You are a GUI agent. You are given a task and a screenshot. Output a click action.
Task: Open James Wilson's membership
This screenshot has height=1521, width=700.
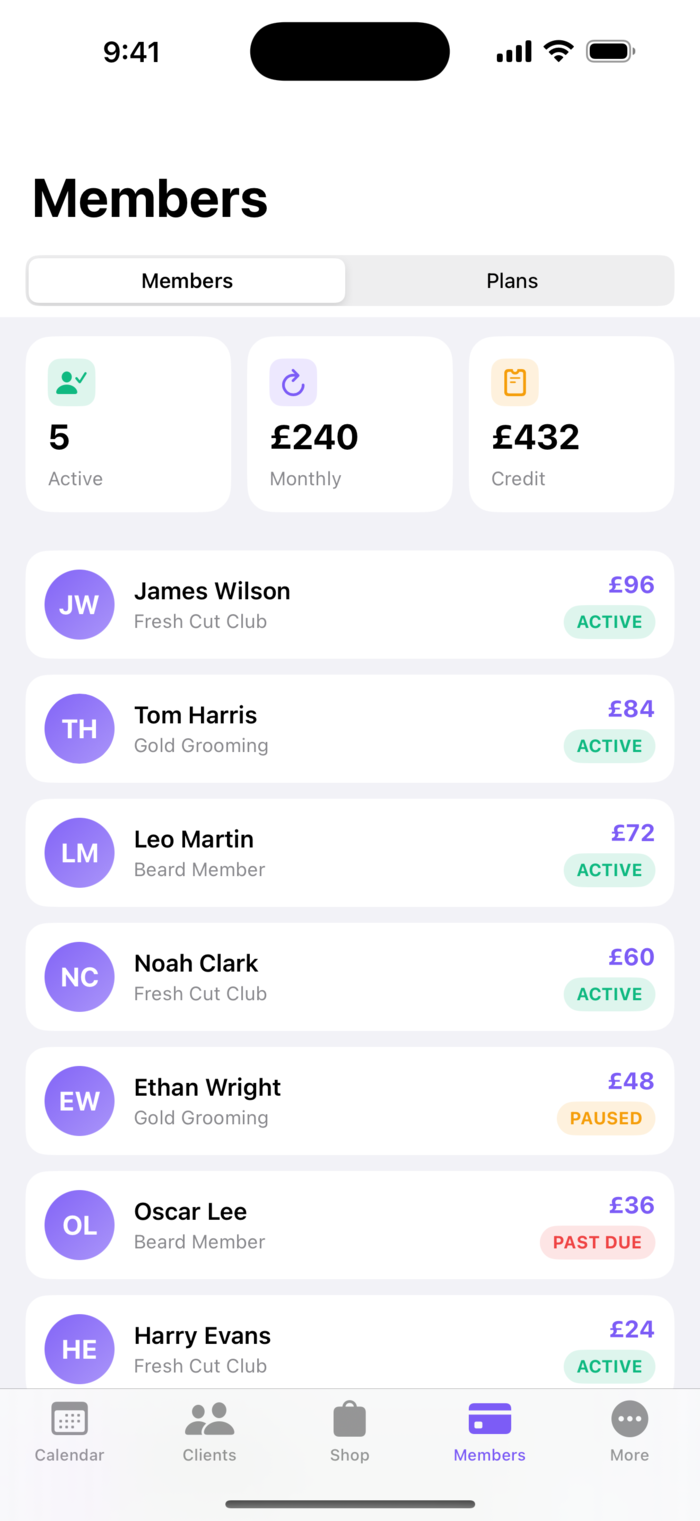[350, 605]
